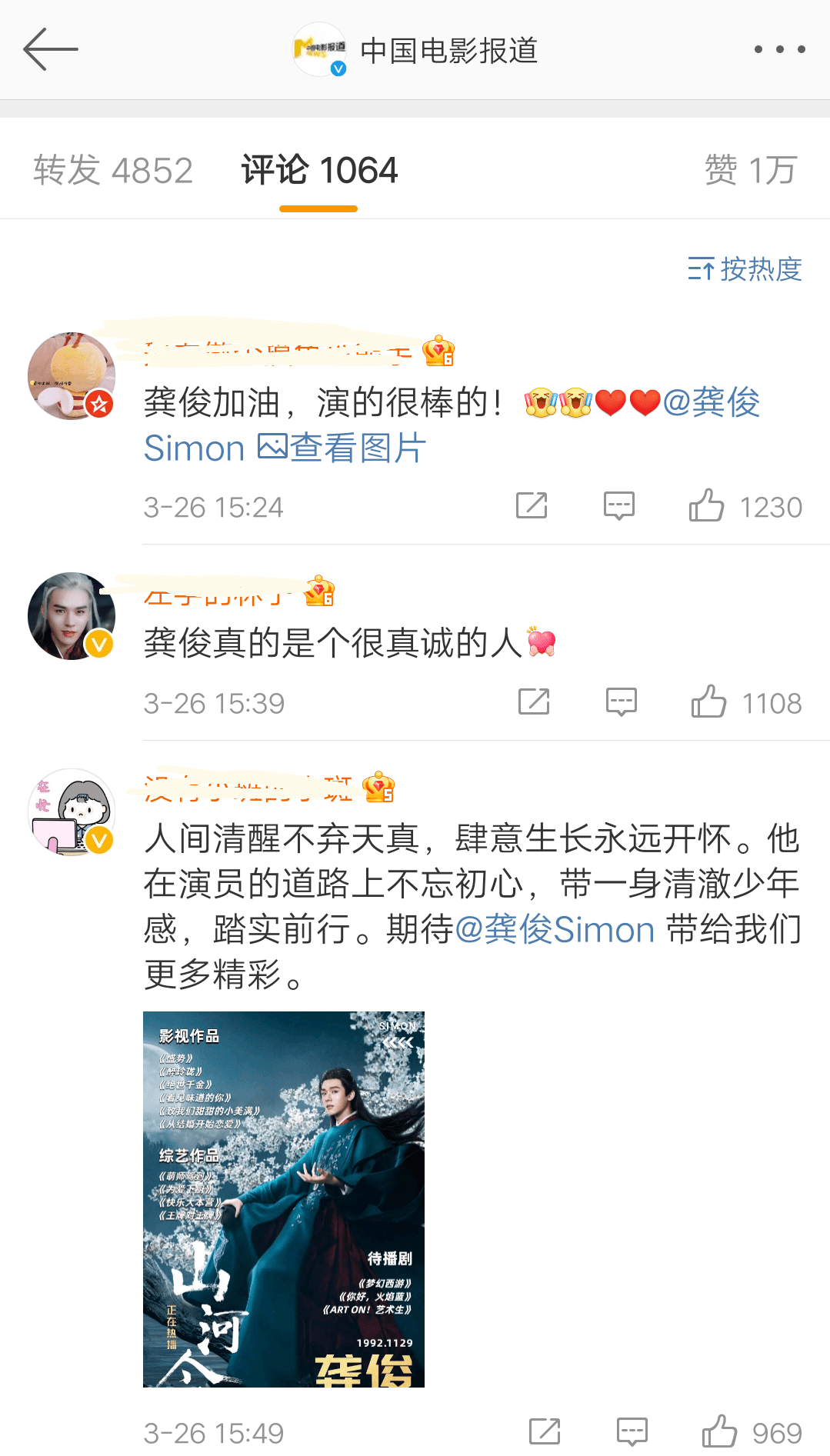The width and height of the screenshot is (830, 1456).
Task: Select the 评论 1064 tab
Action: [318, 170]
